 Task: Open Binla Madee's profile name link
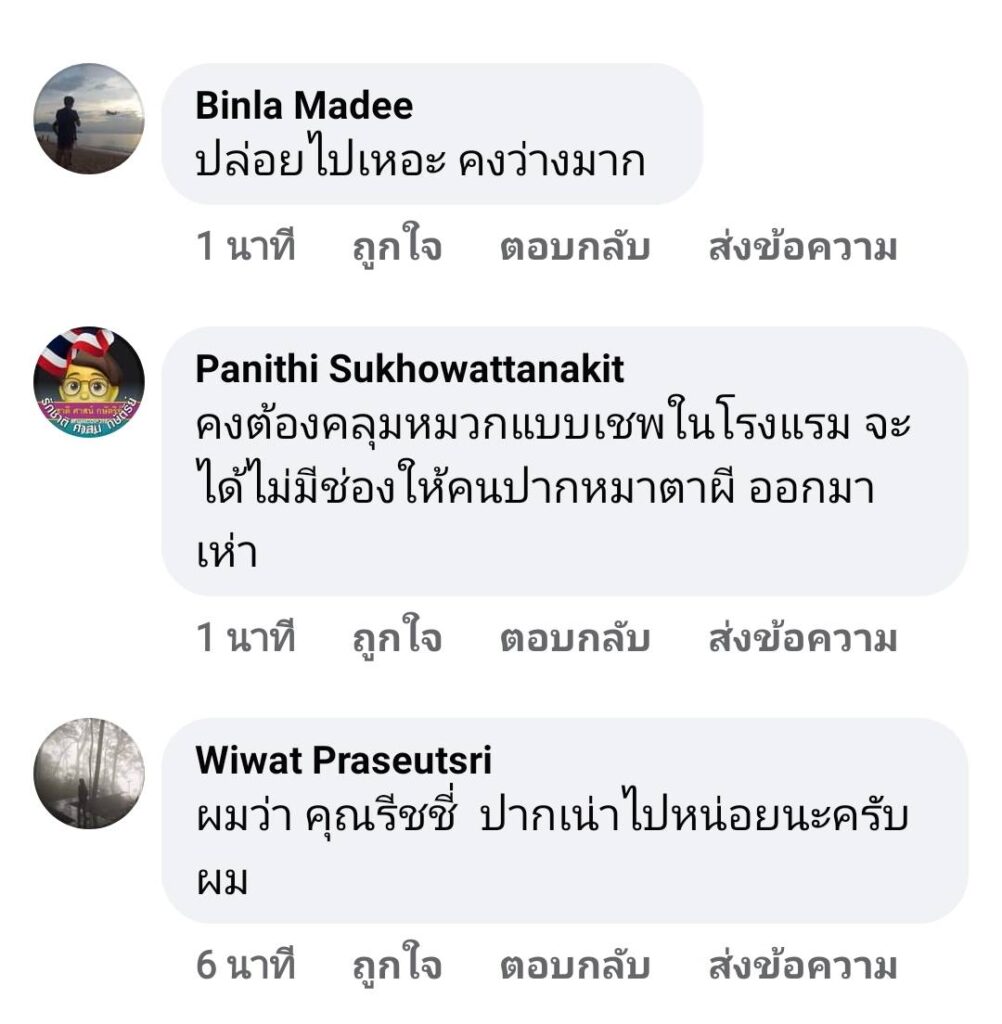coord(304,105)
